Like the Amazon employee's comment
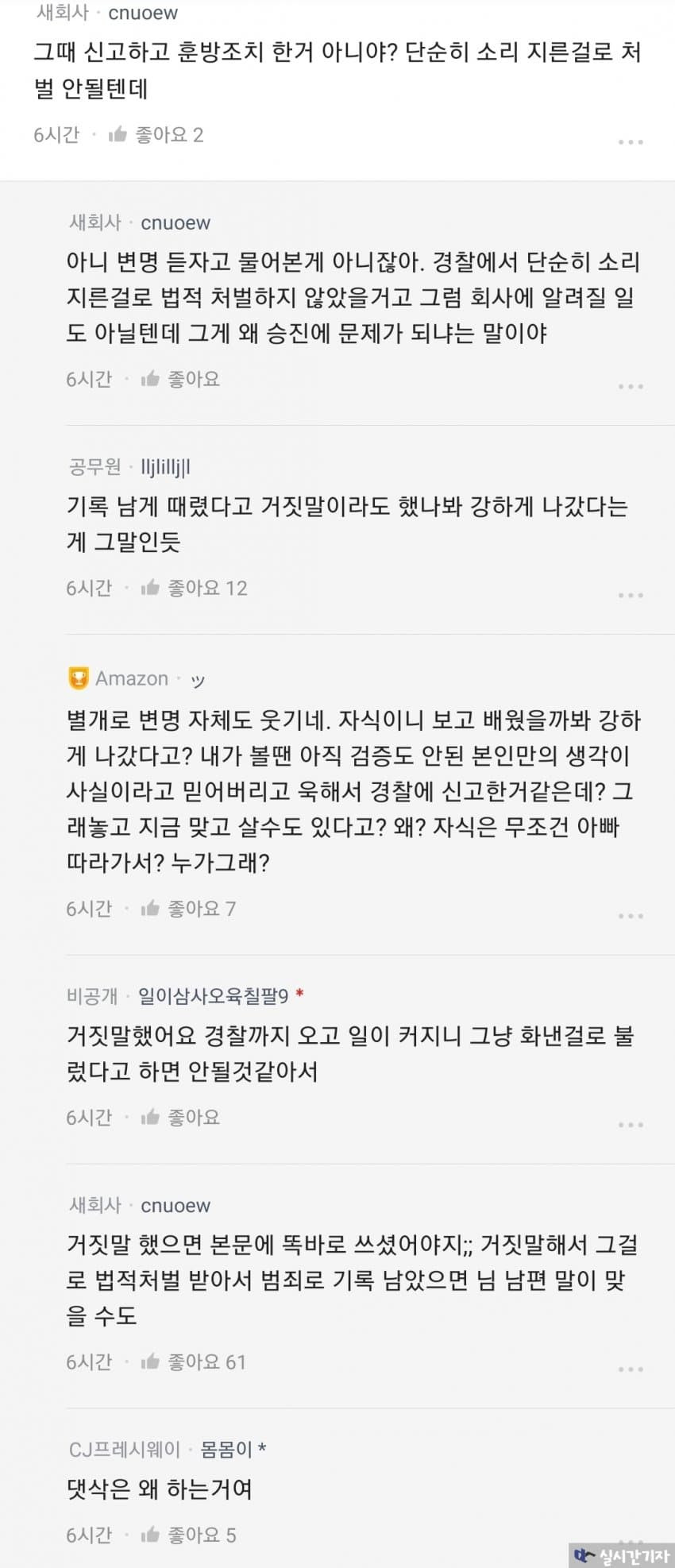675x1568 pixels. tap(187, 908)
